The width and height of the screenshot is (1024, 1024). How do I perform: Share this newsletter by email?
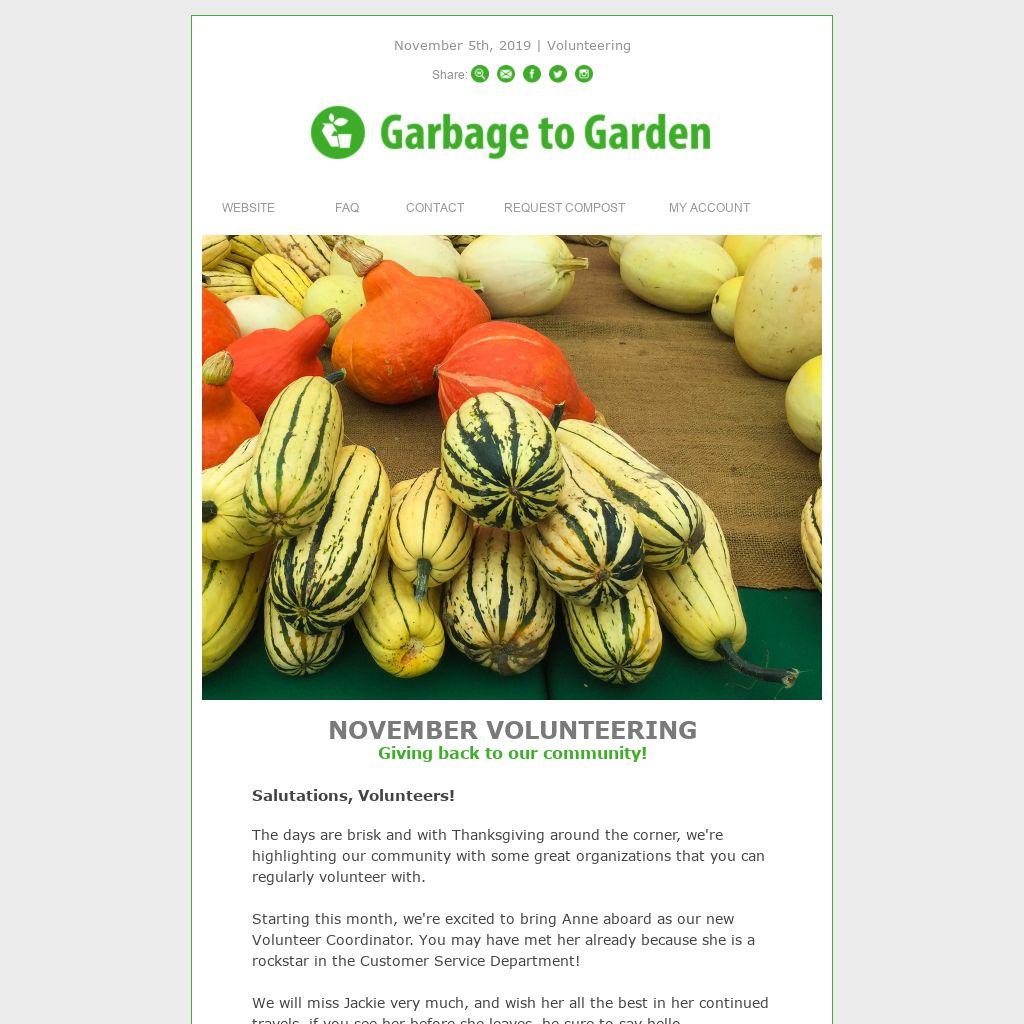(x=506, y=74)
